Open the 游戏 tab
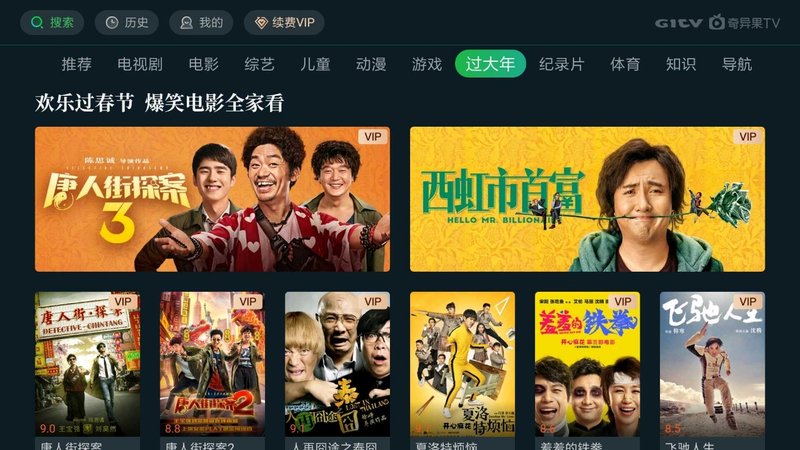The height and width of the screenshot is (450, 800). point(426,64)
